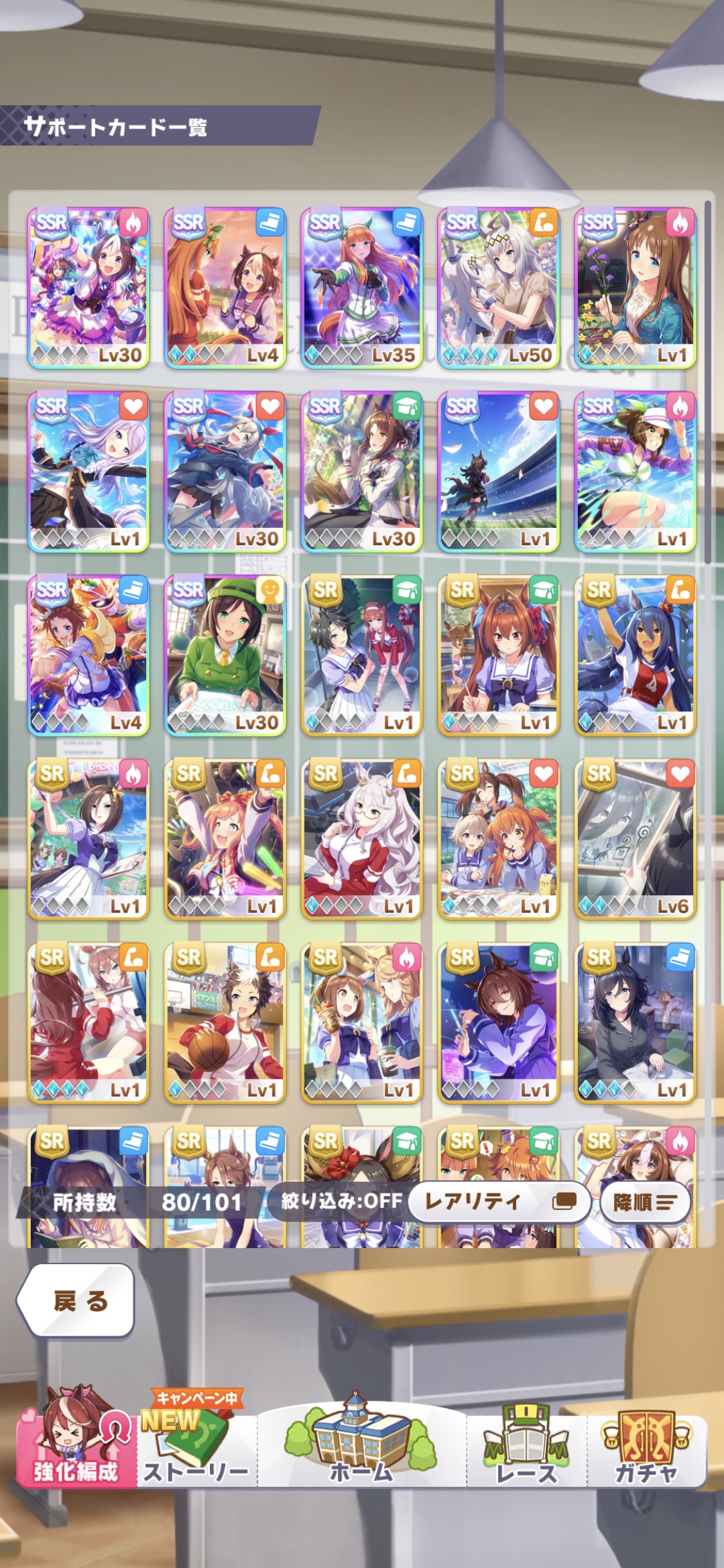Screen dimensions: 724x1568
Task: Open the 絞り込み filter option
Action: [341, 1201]
